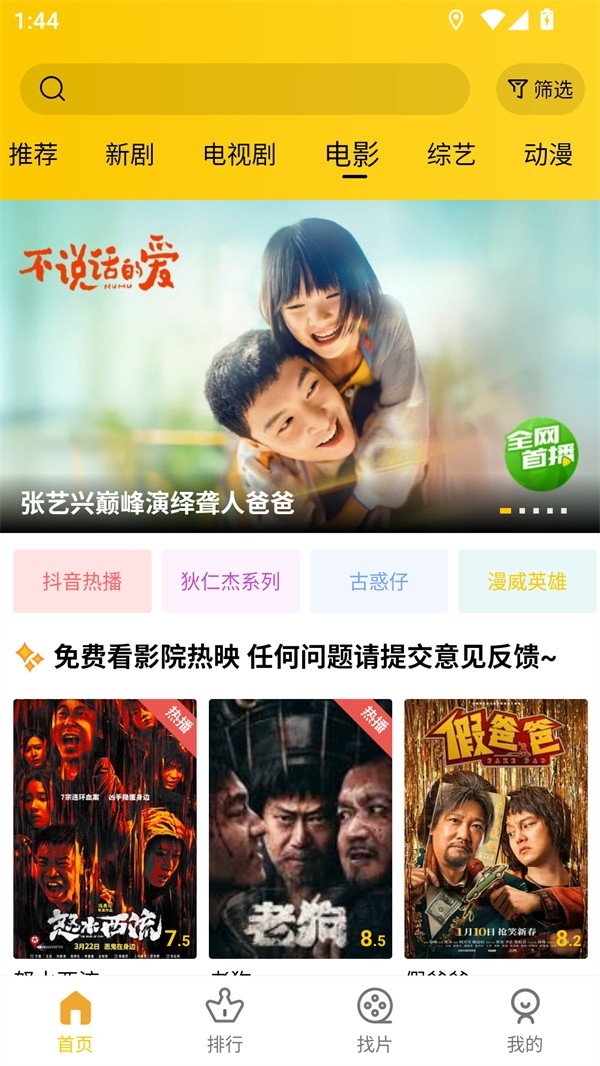Go to 首页 in bottom navigation

pyautogui.click(x=75, y=1020)
